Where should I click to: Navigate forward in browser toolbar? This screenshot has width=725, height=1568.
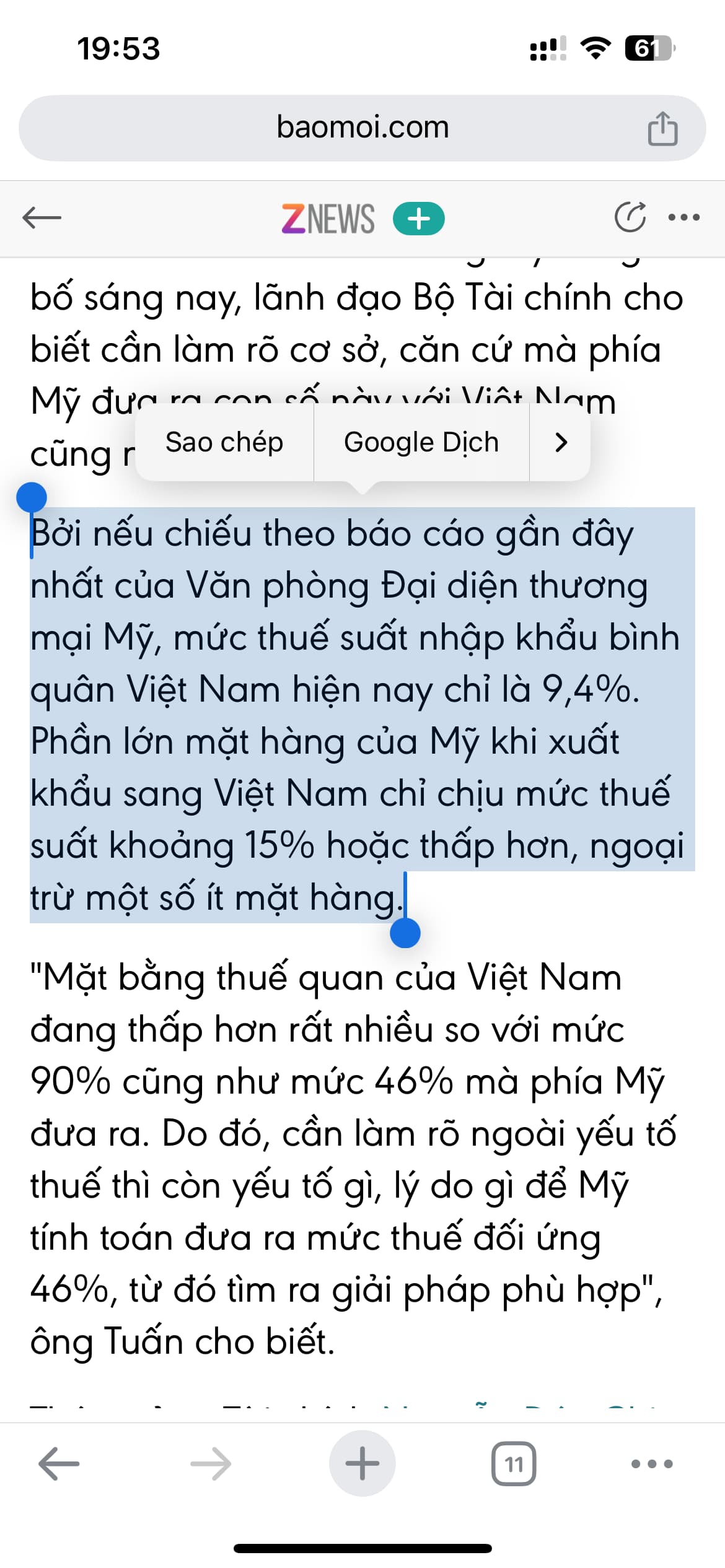click(211, 1464)
